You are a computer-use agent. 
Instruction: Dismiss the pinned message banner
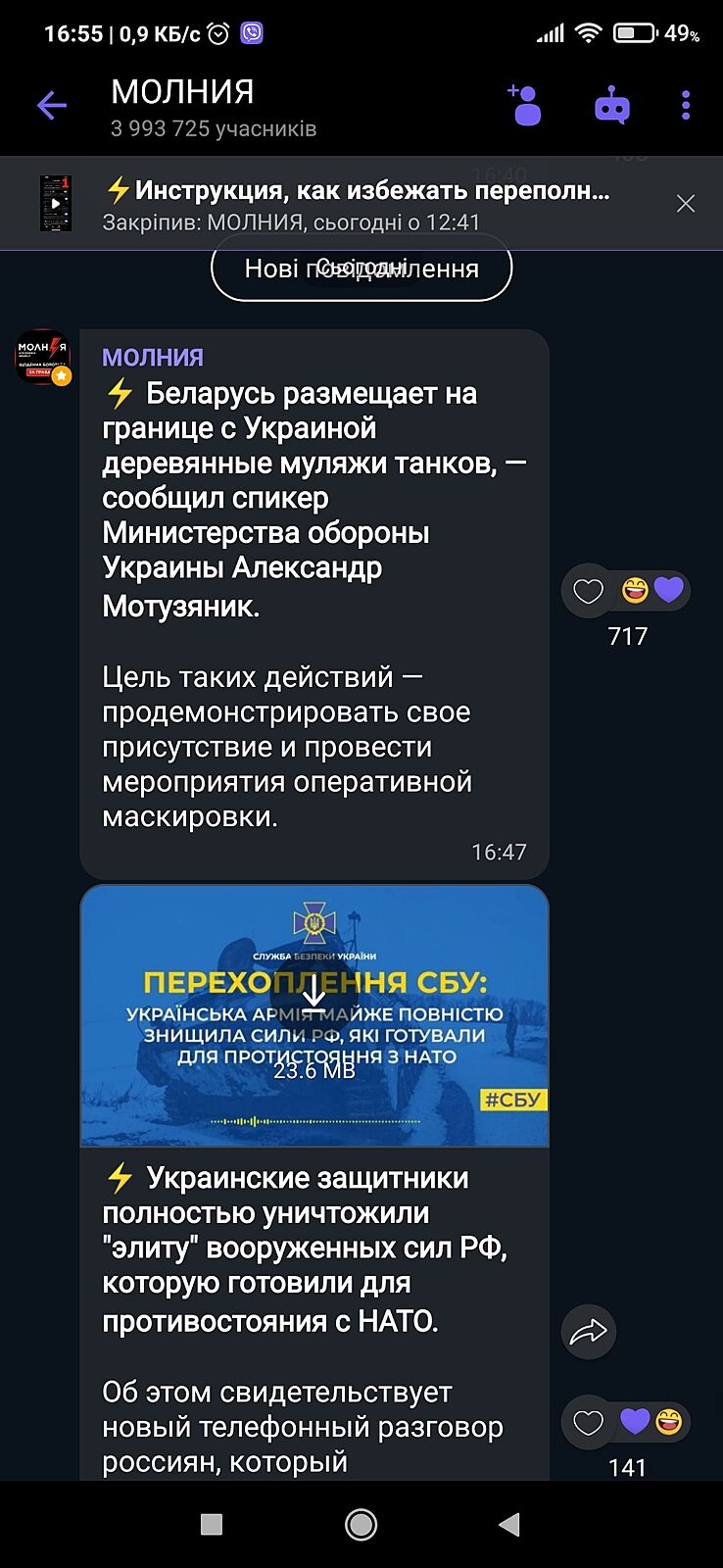686,204
